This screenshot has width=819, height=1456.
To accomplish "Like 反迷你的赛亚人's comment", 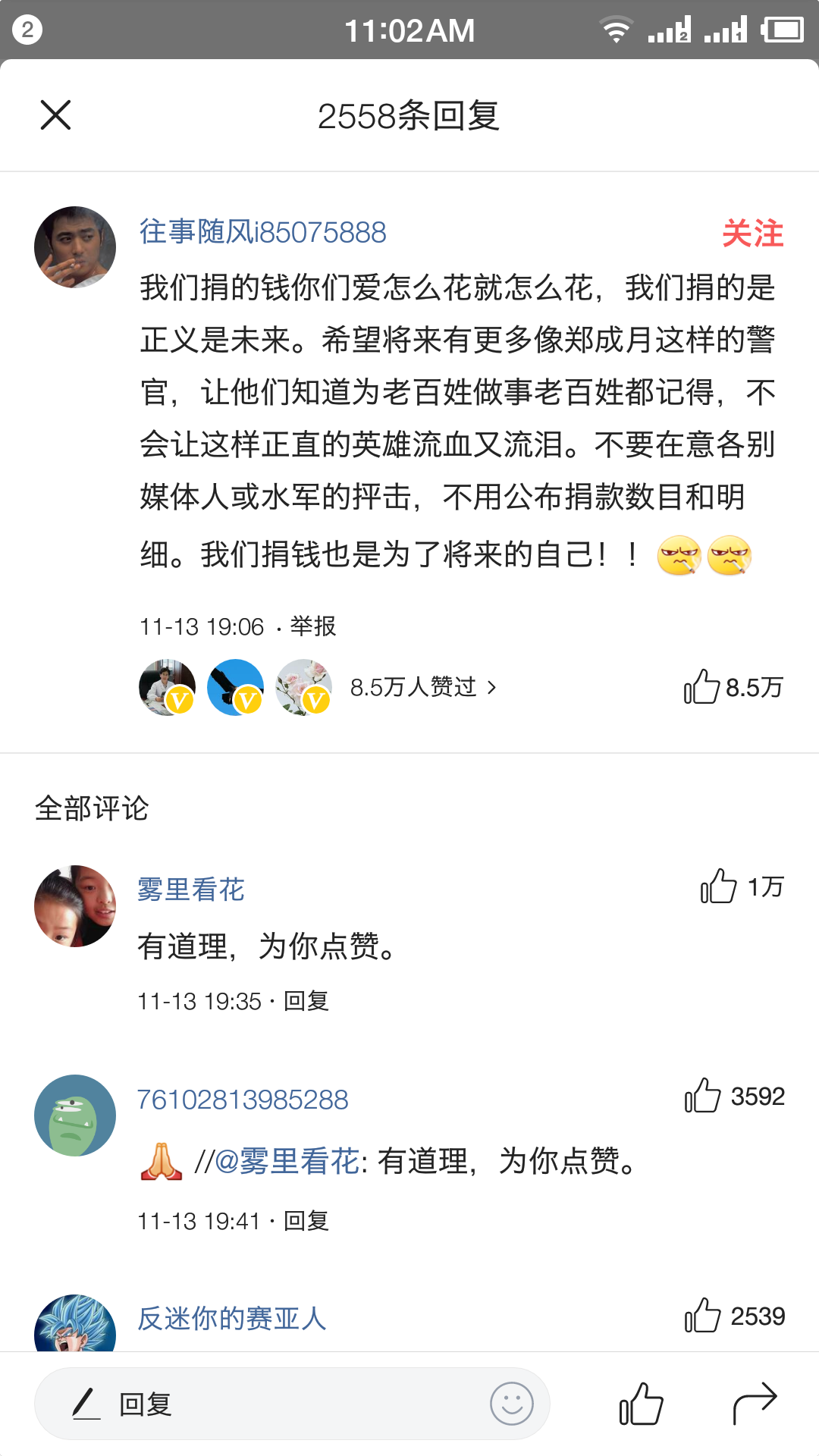I will pyautogui.click(x=703, y=1316).
